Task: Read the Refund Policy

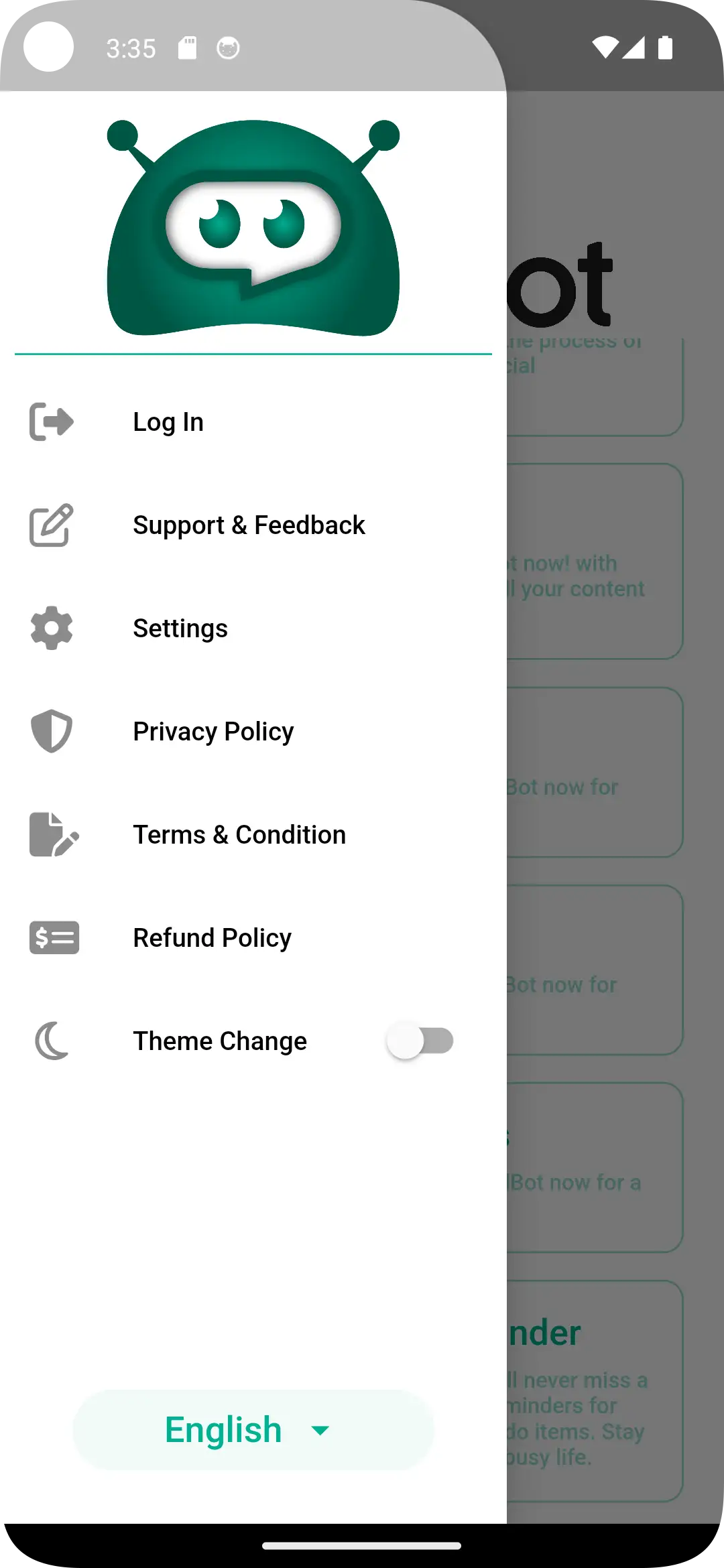Action: 212,938
